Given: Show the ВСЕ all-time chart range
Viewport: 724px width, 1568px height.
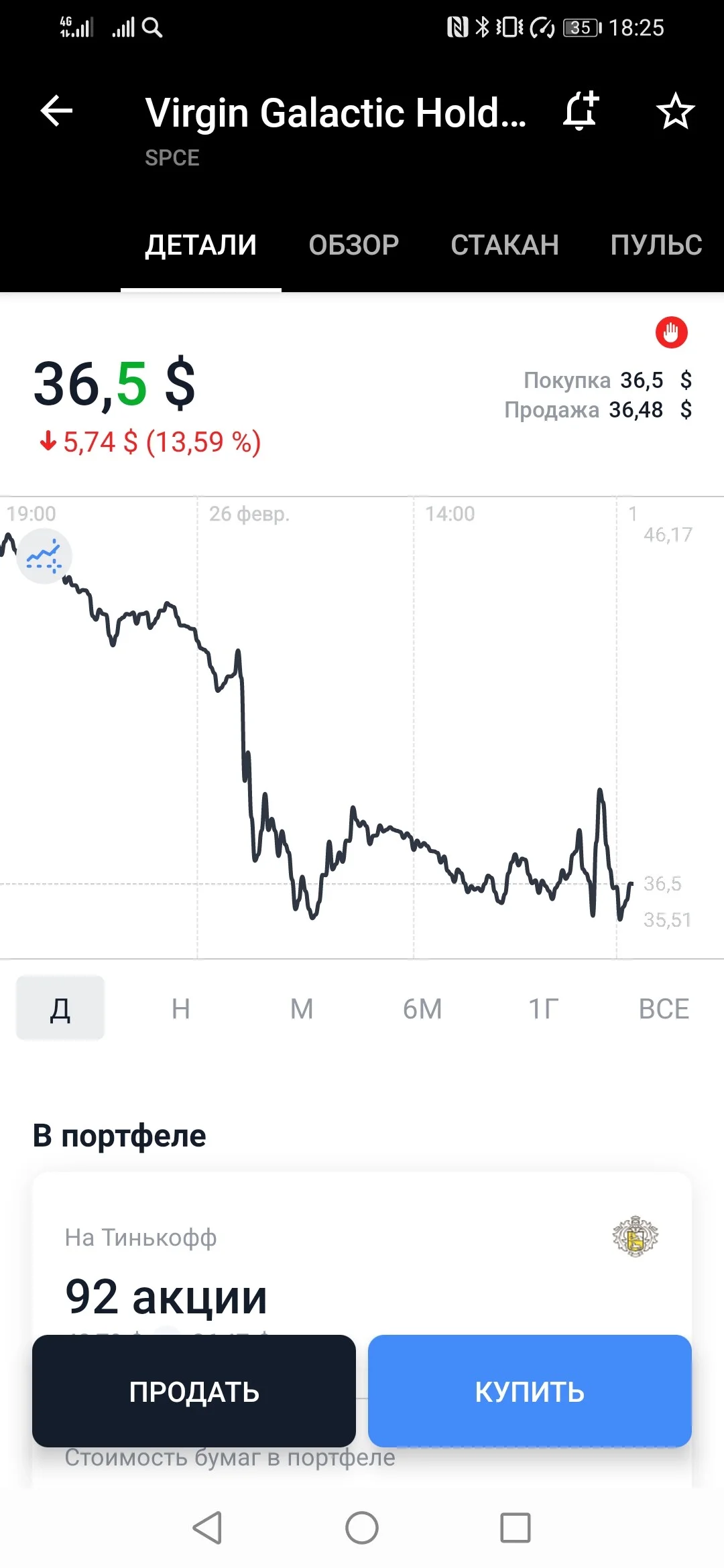Looking at the screenshot, I should pyautogui.click(x=664, y=1008).
